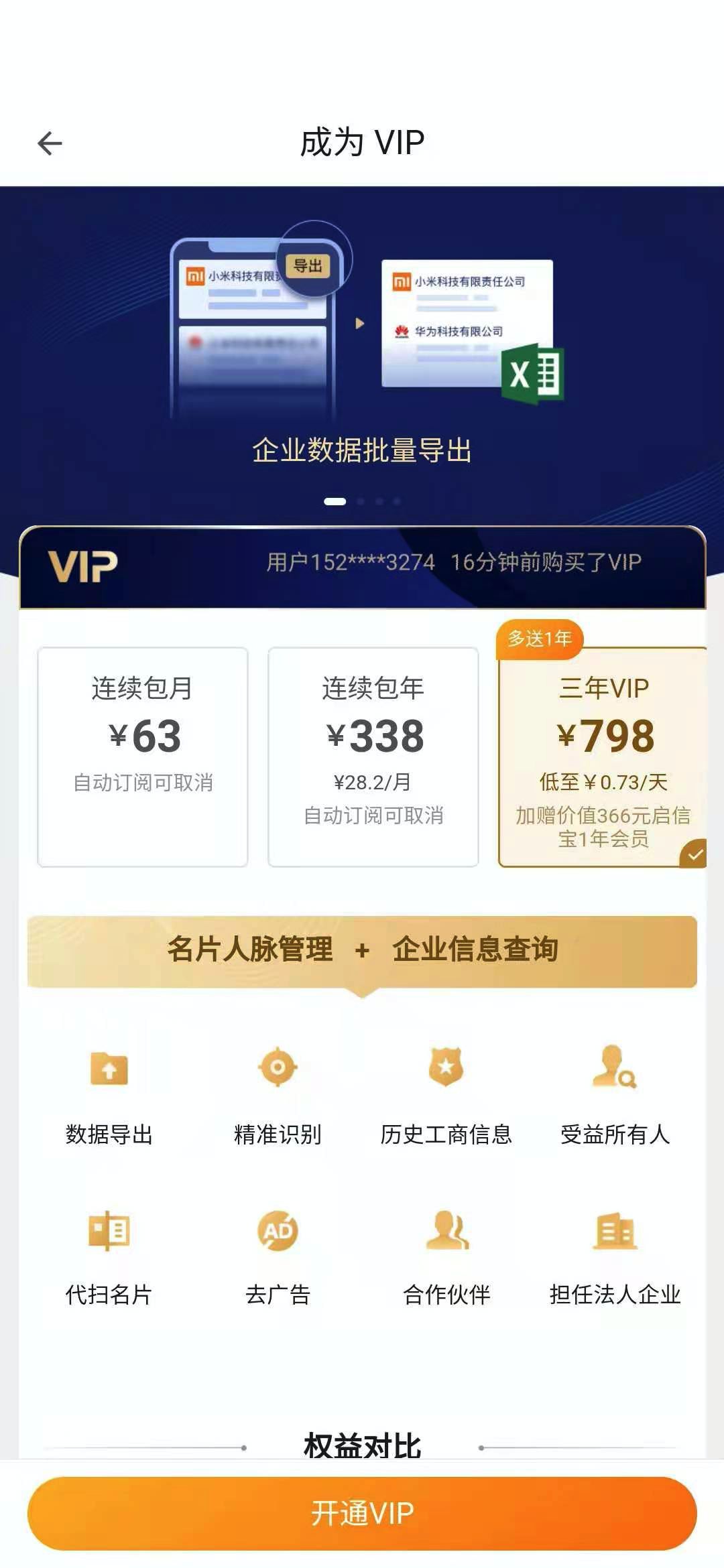
Task: Go back using the top-left arrow
Action: tap(50, 143)
